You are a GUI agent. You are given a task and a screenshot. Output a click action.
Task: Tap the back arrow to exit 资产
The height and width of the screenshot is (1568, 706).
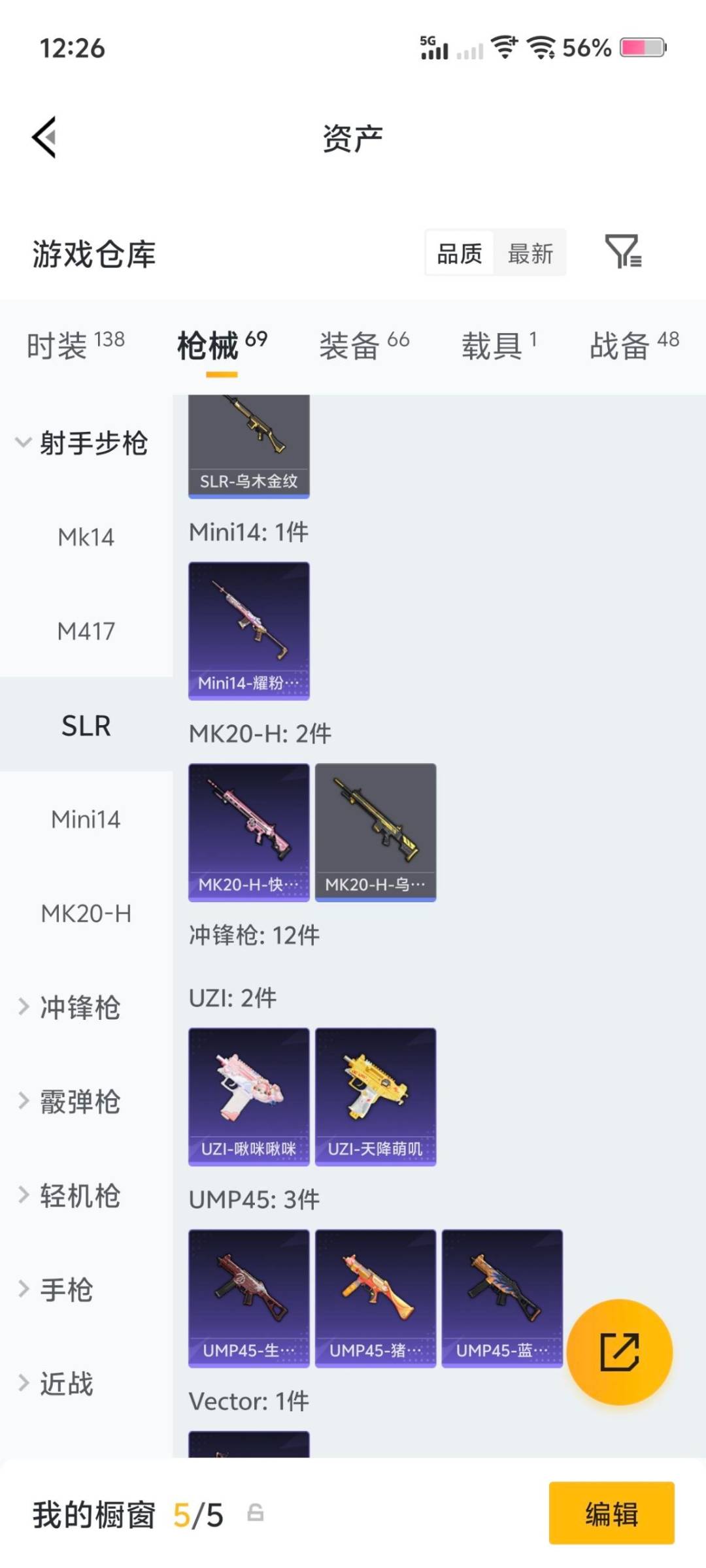(42, 137)
